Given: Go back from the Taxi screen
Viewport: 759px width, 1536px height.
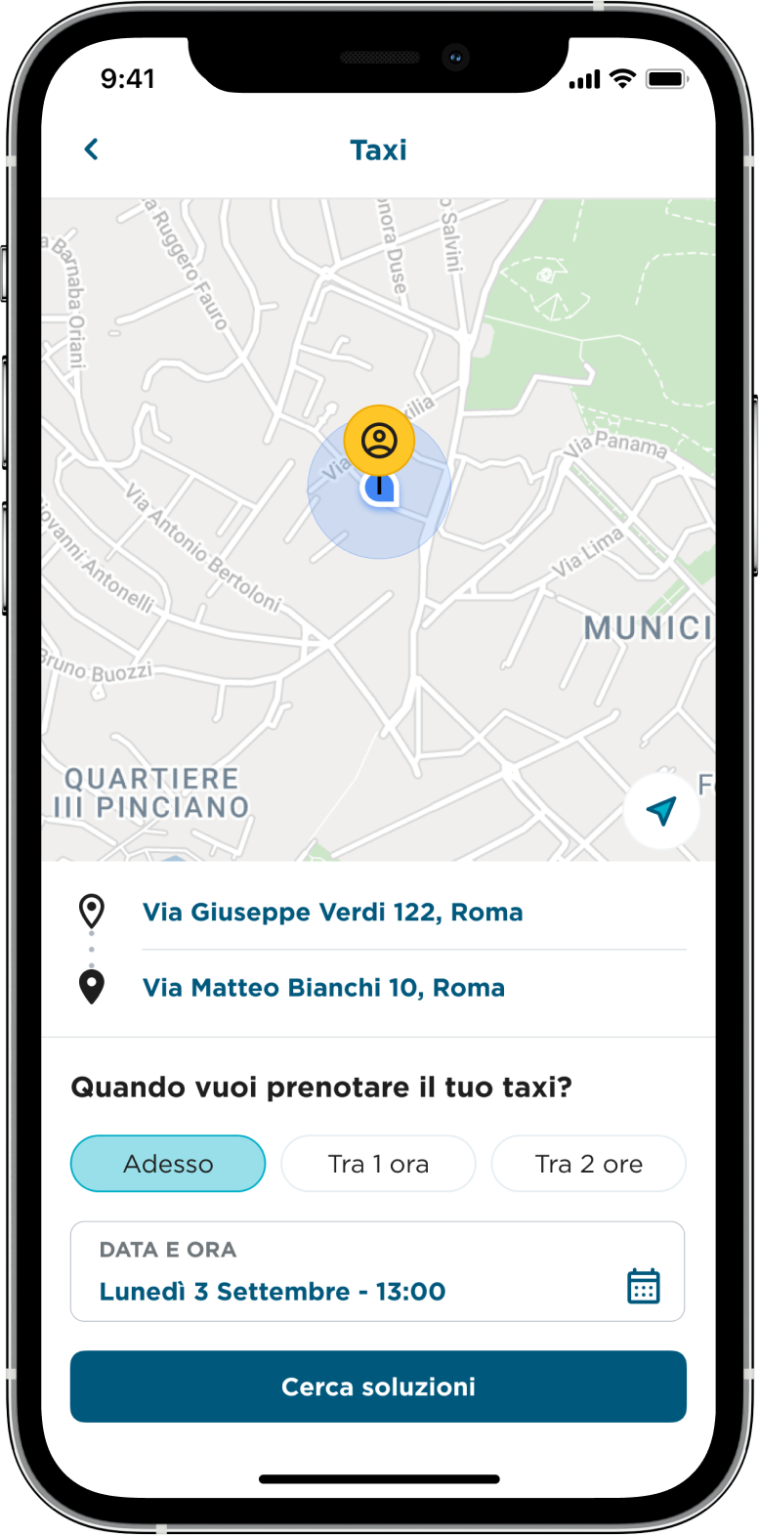Looking at the screenshot, I should click(x=91, y=150).
